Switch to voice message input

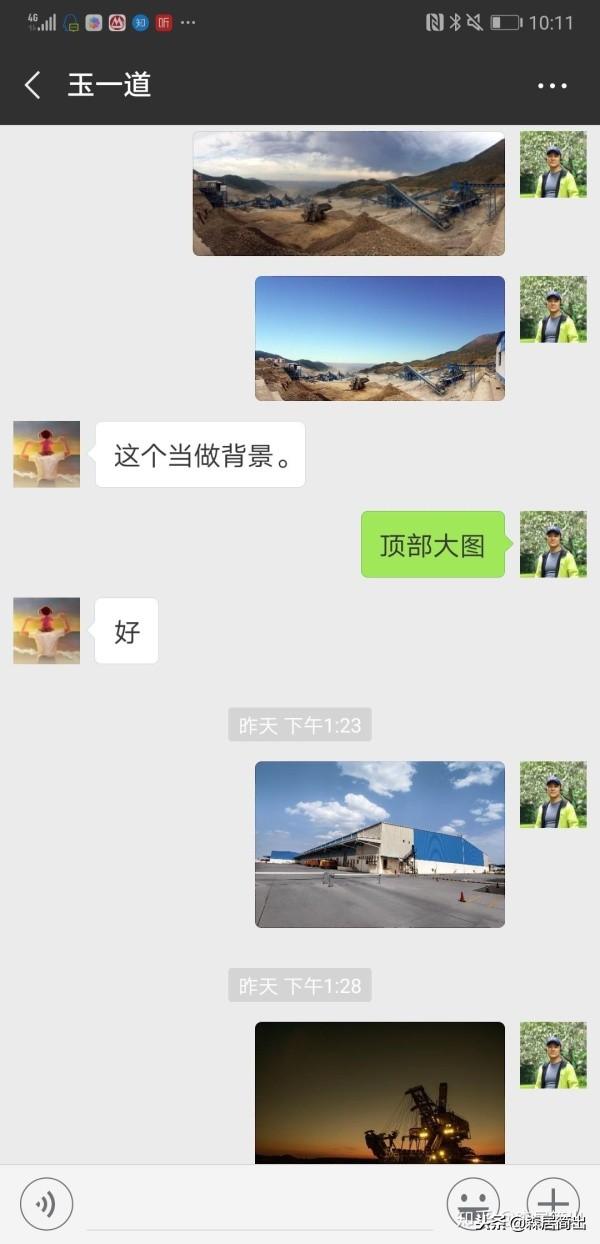46,1203
